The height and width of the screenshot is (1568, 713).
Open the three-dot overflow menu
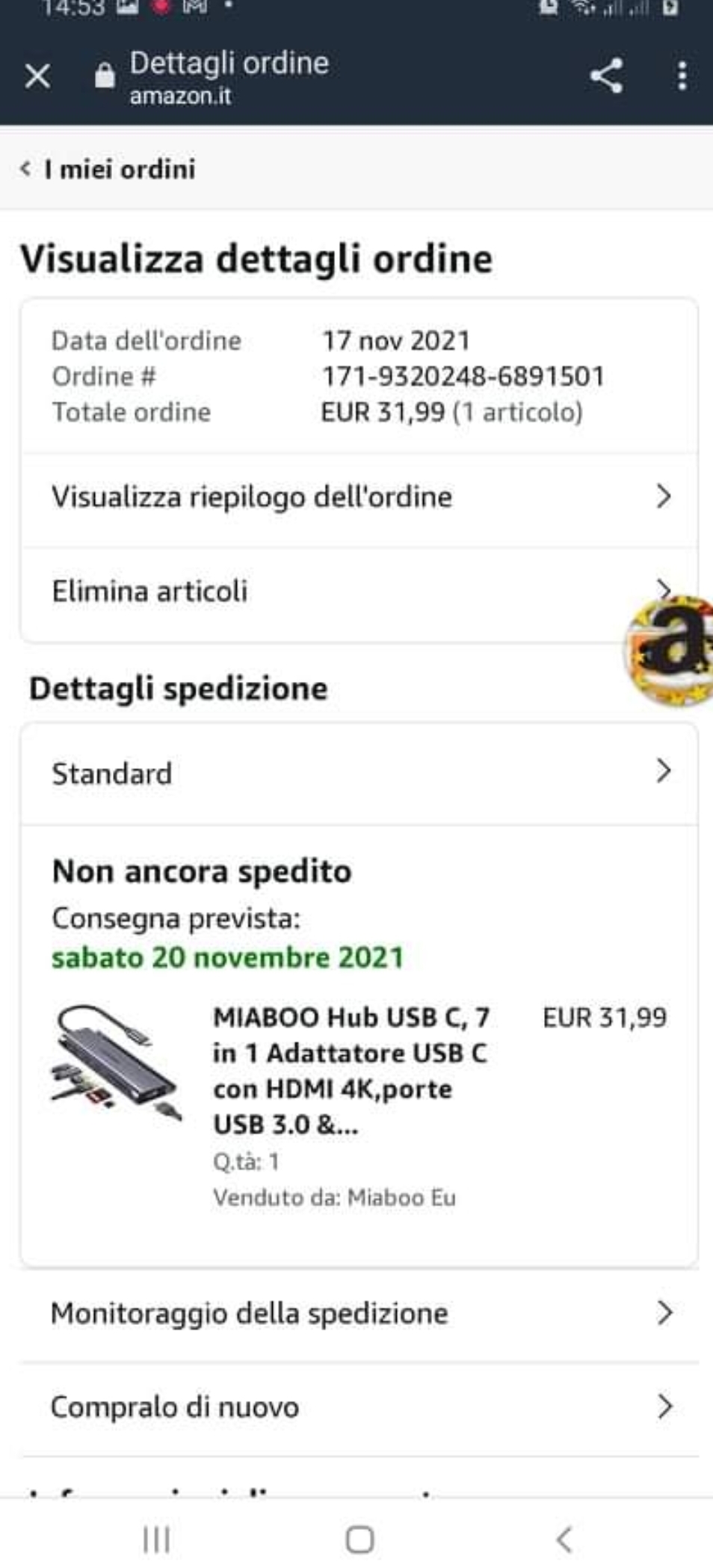coord(682,76)
